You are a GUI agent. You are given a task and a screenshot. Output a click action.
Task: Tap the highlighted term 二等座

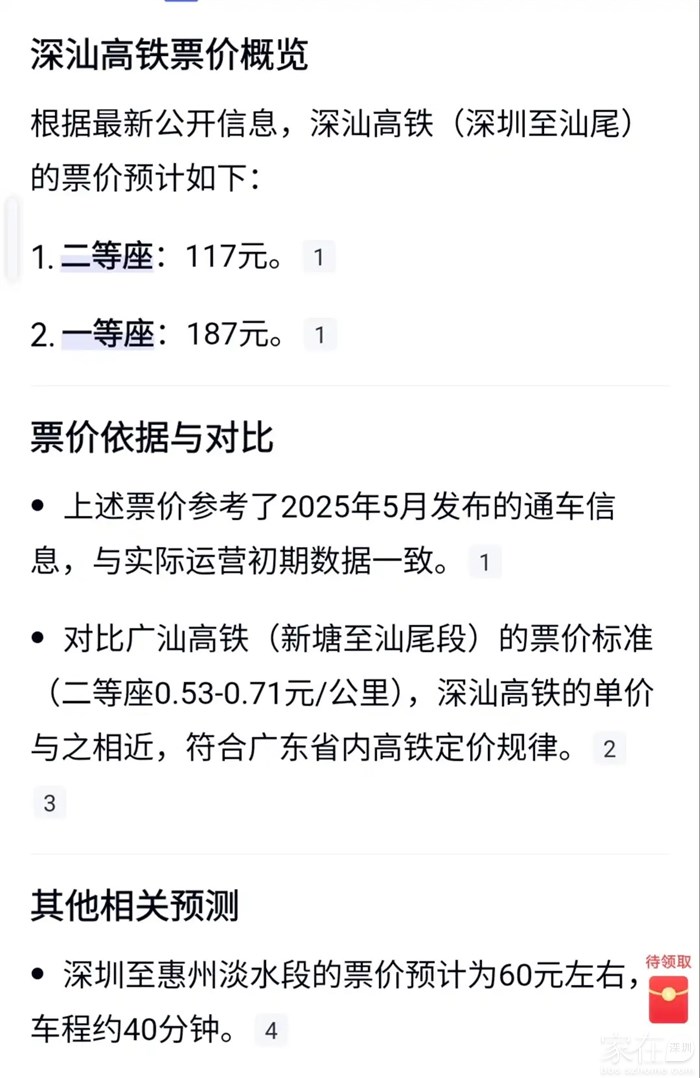point(106,258)
